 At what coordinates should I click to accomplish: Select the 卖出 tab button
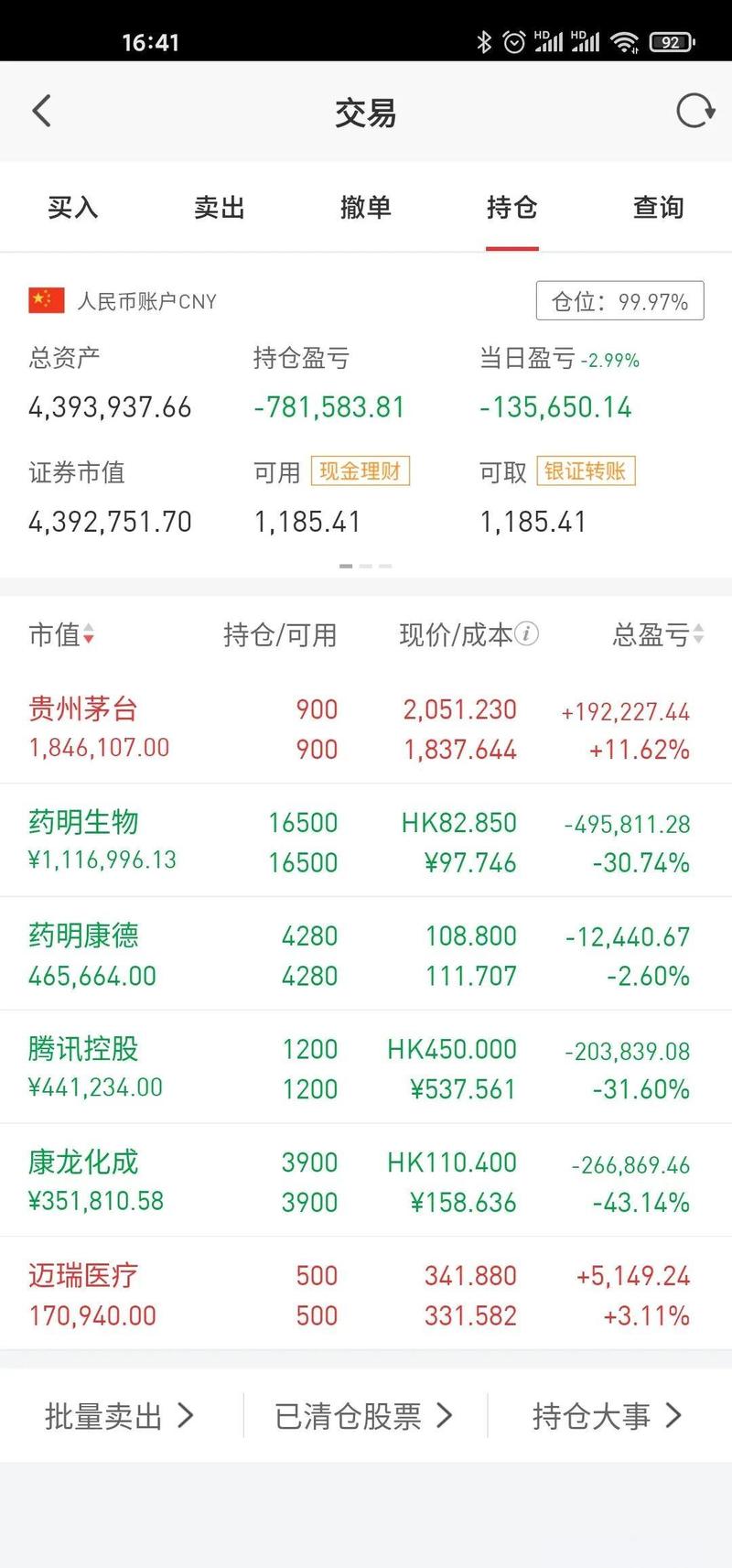[x=219, y=208]
